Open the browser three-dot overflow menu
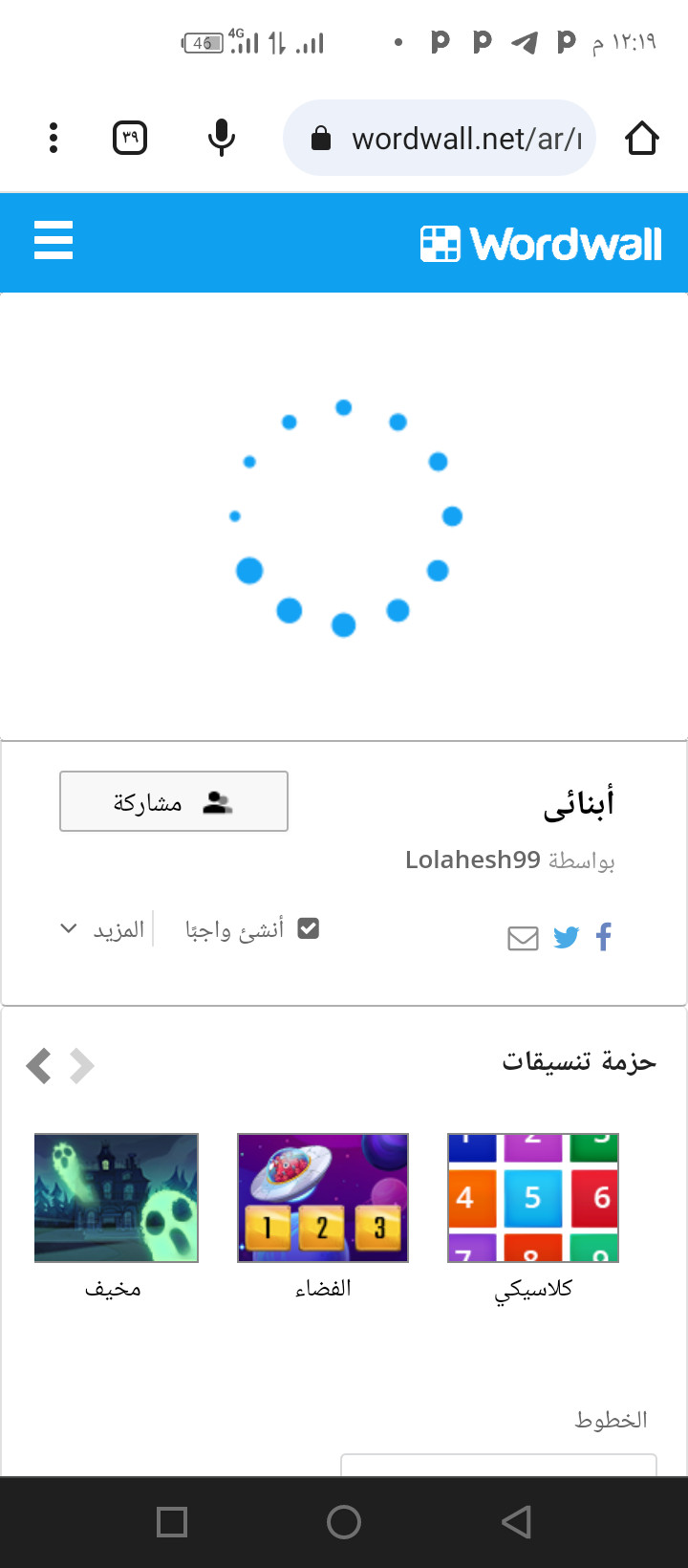The height and width of the screenshot is (1568, 688). tap(54, 139)
